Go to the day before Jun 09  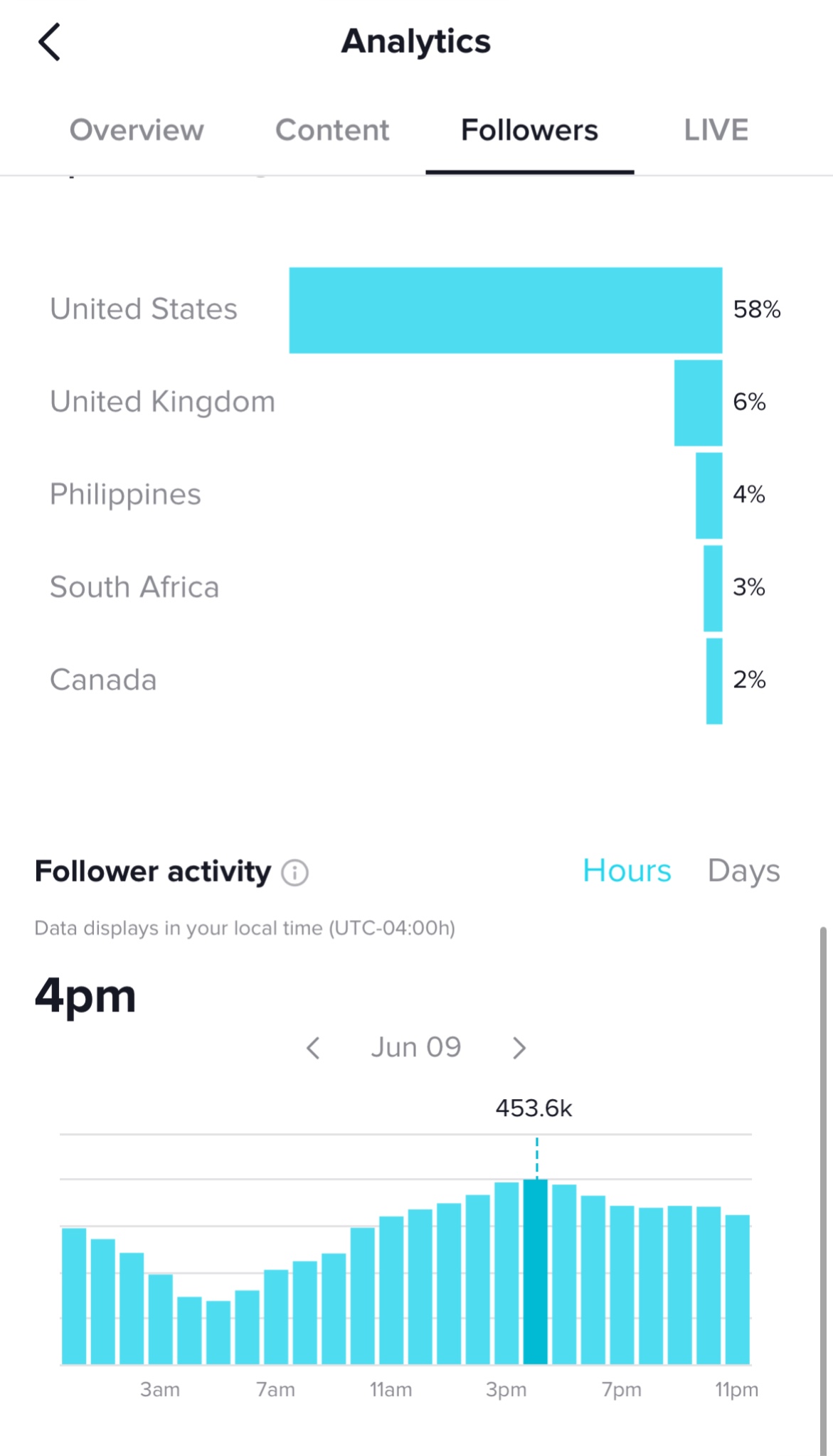click(x=313, y=1048)
